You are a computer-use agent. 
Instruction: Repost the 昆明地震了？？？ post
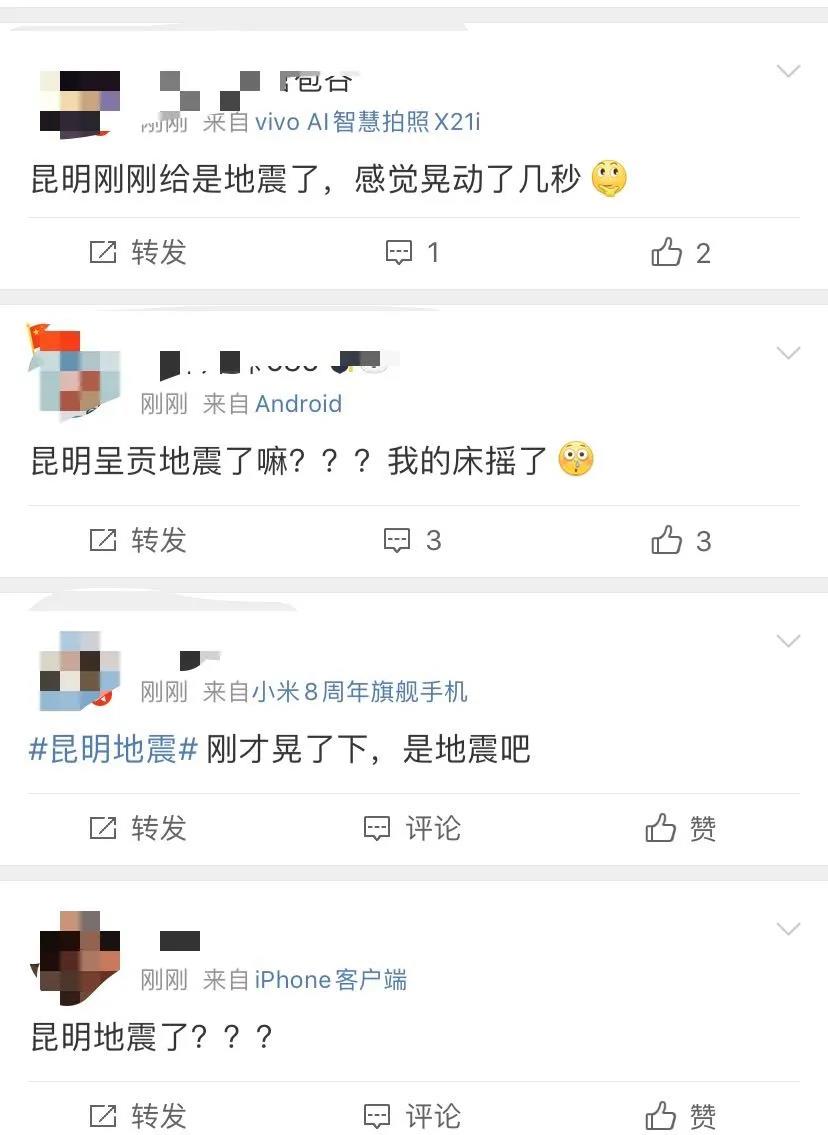tap(138, 1115)
